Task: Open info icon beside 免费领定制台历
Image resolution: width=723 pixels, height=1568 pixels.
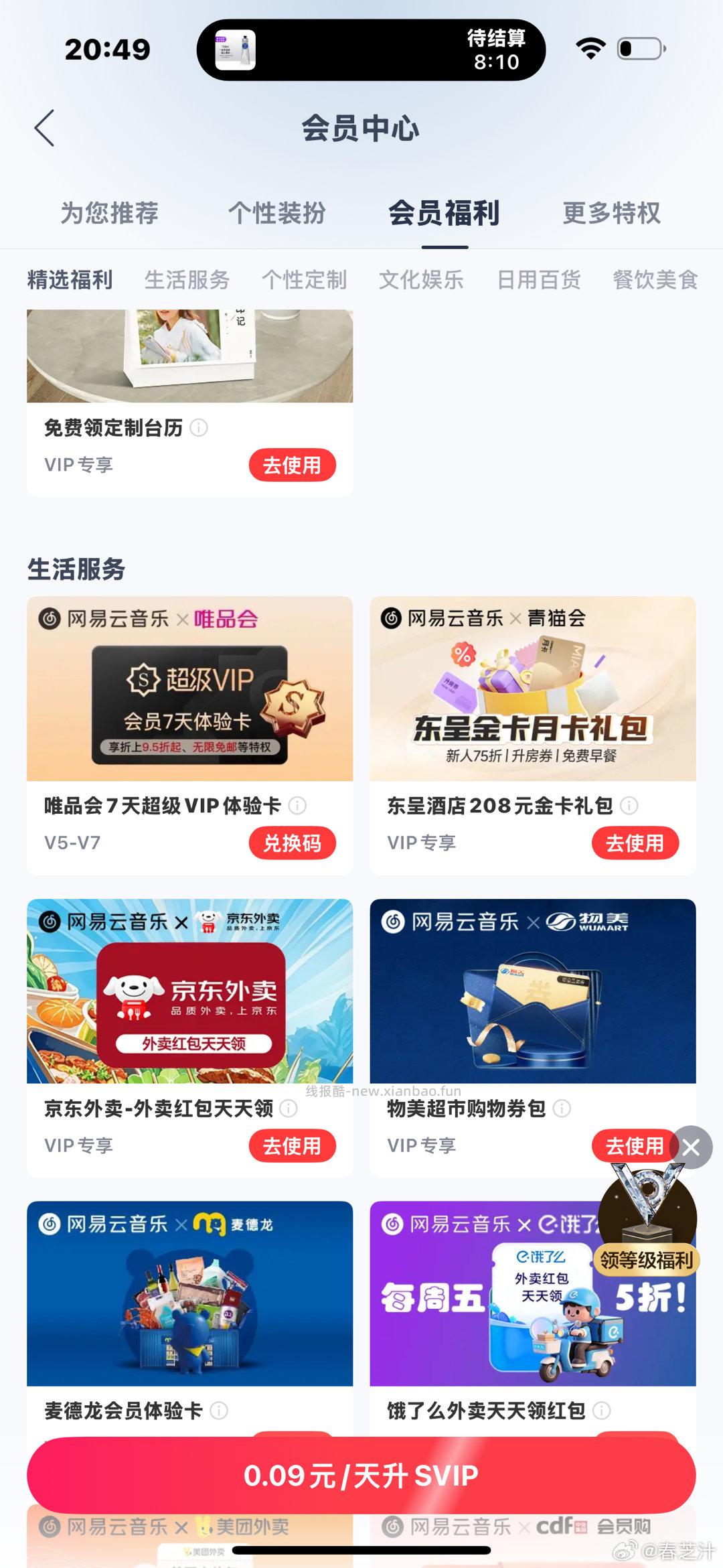Action: point(200,428)
